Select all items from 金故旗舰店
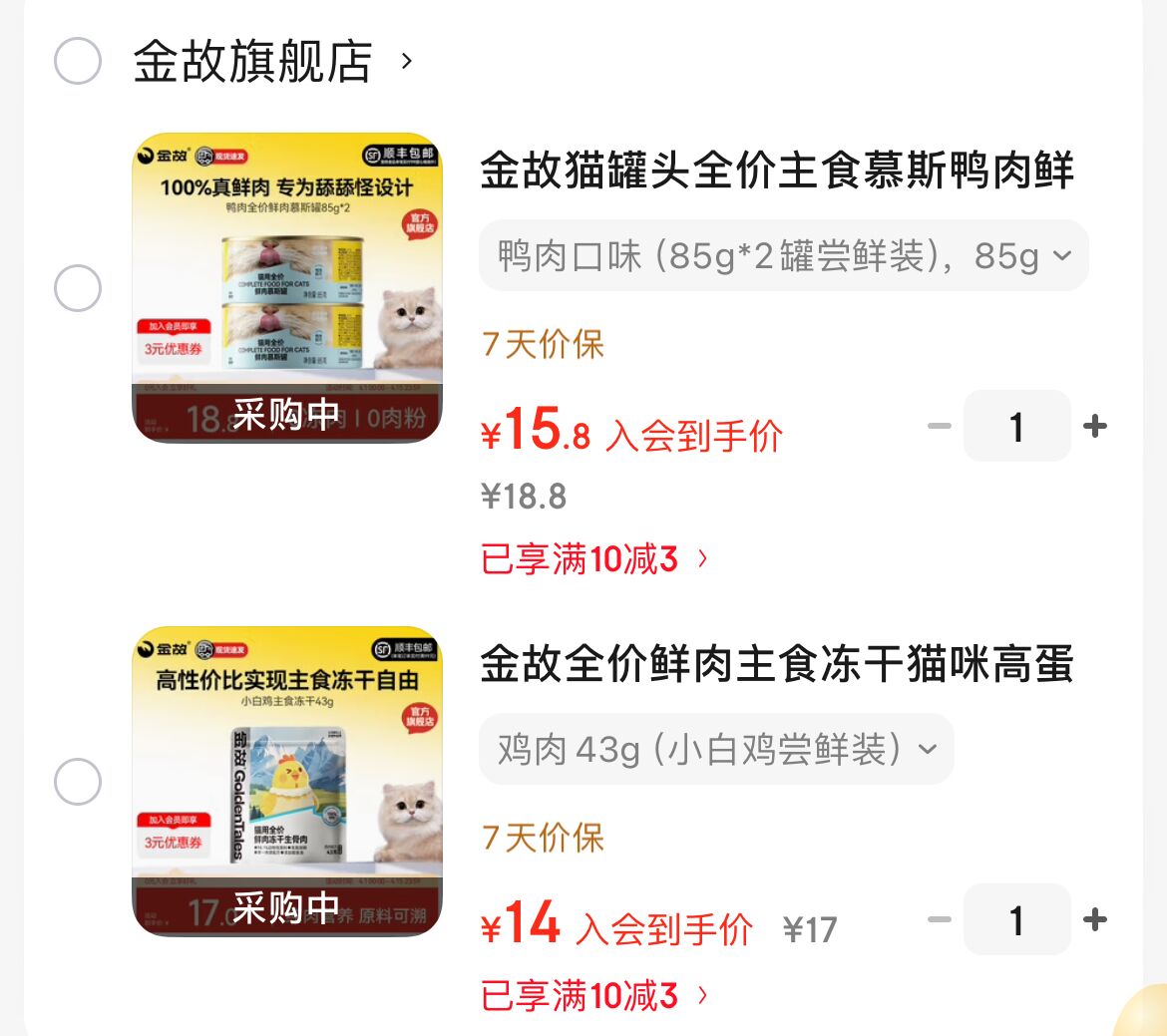This screenshot has width=1167, height=1036. (78, 62)
